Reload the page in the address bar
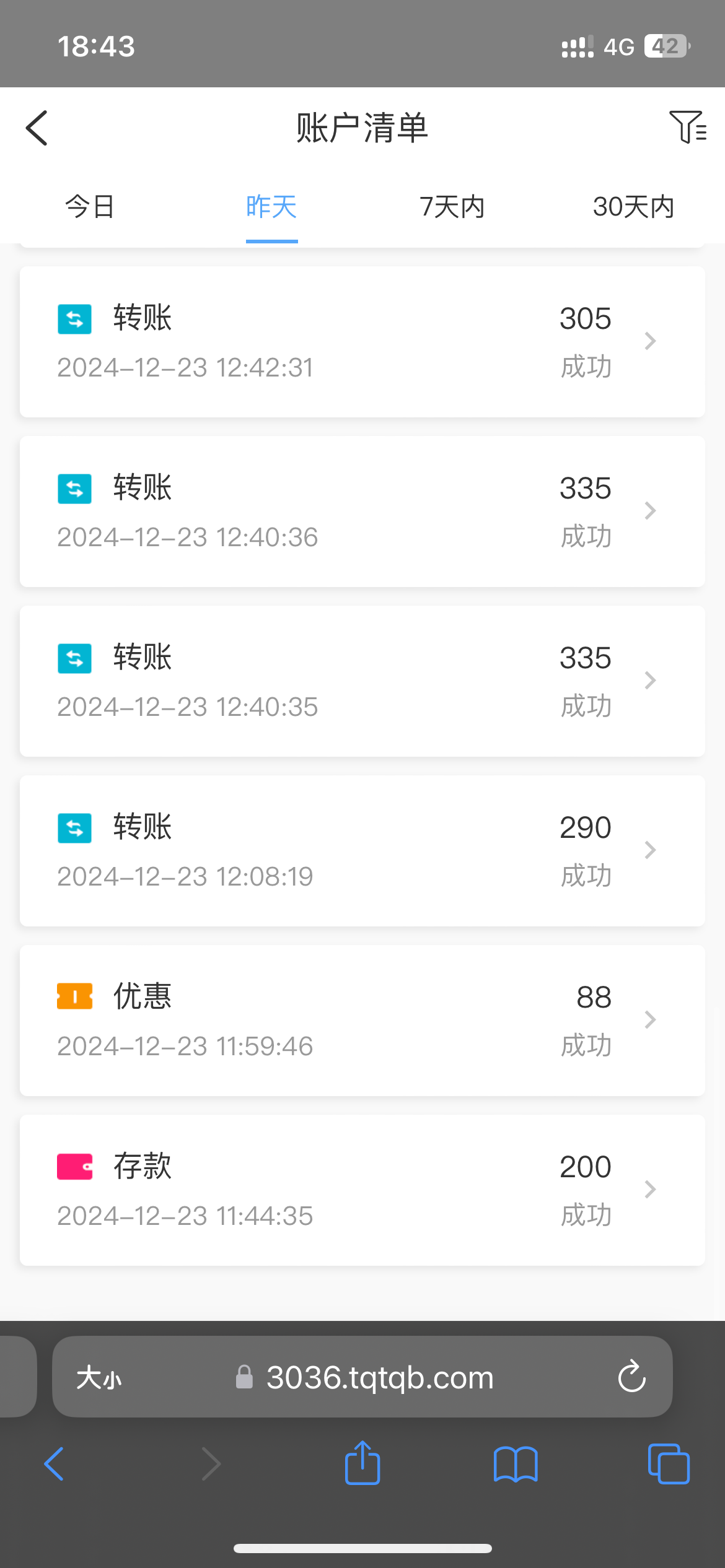Viewport: 725px width, 1568px height. coord(631,1377)
